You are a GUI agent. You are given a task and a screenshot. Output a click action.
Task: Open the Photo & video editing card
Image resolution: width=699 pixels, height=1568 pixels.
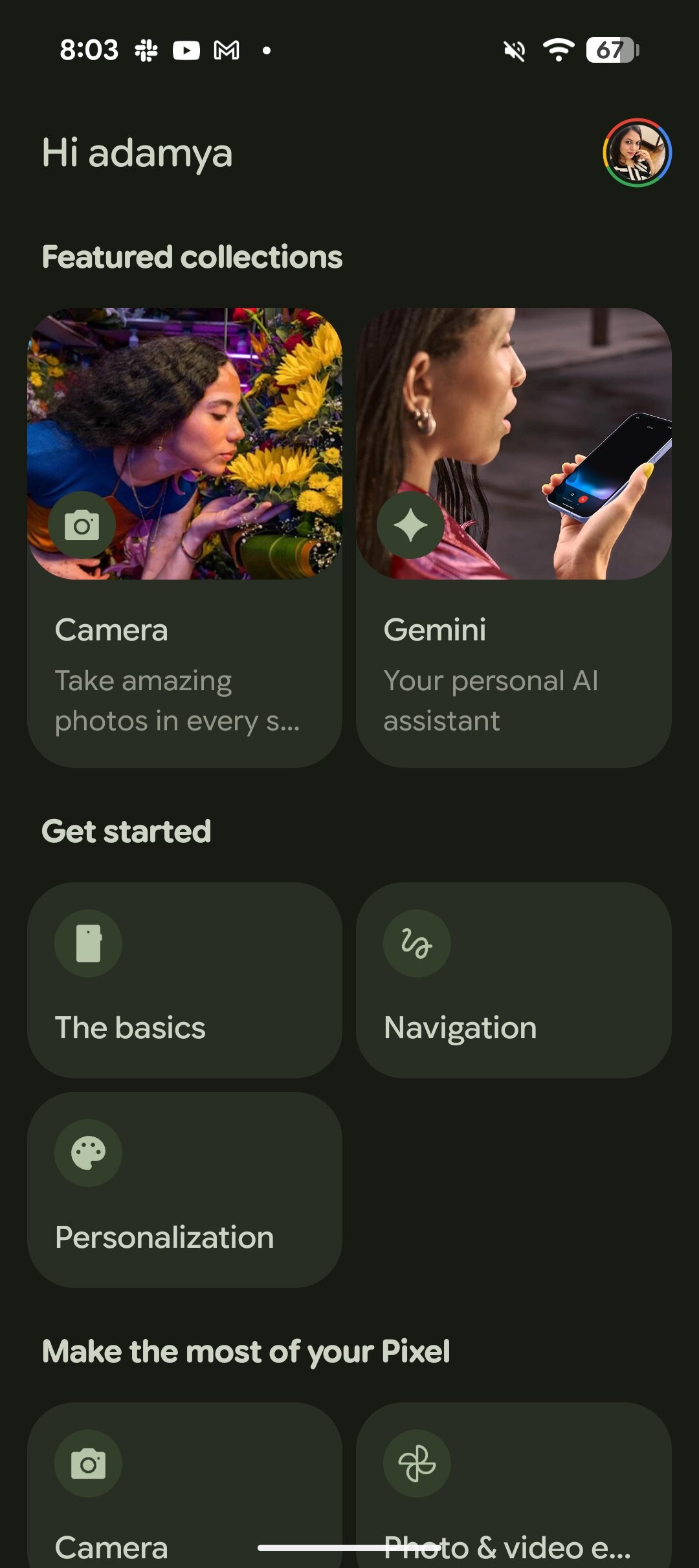(513, 1488)
